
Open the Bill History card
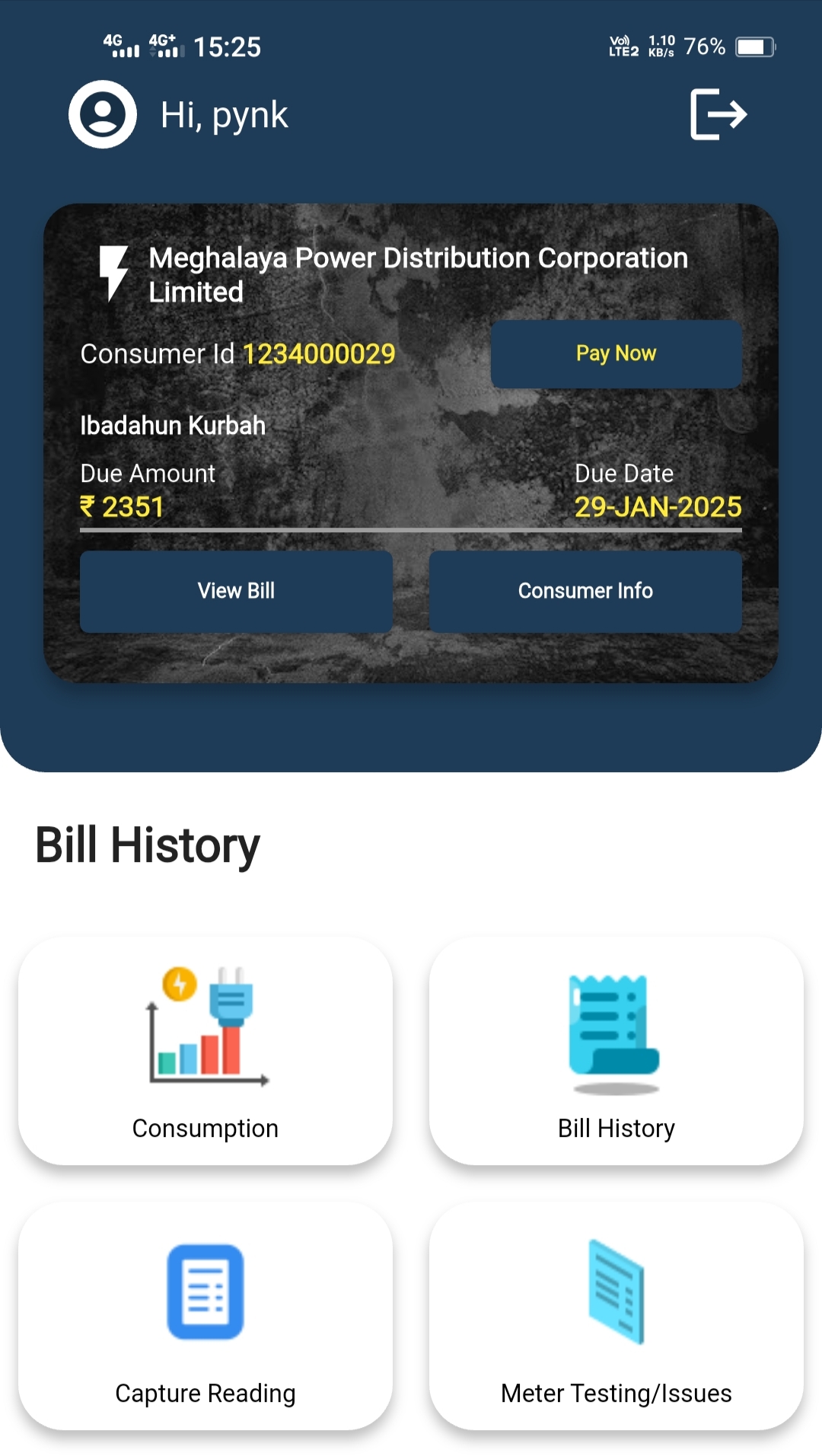pyautogui.click(x=616, y=1051)
